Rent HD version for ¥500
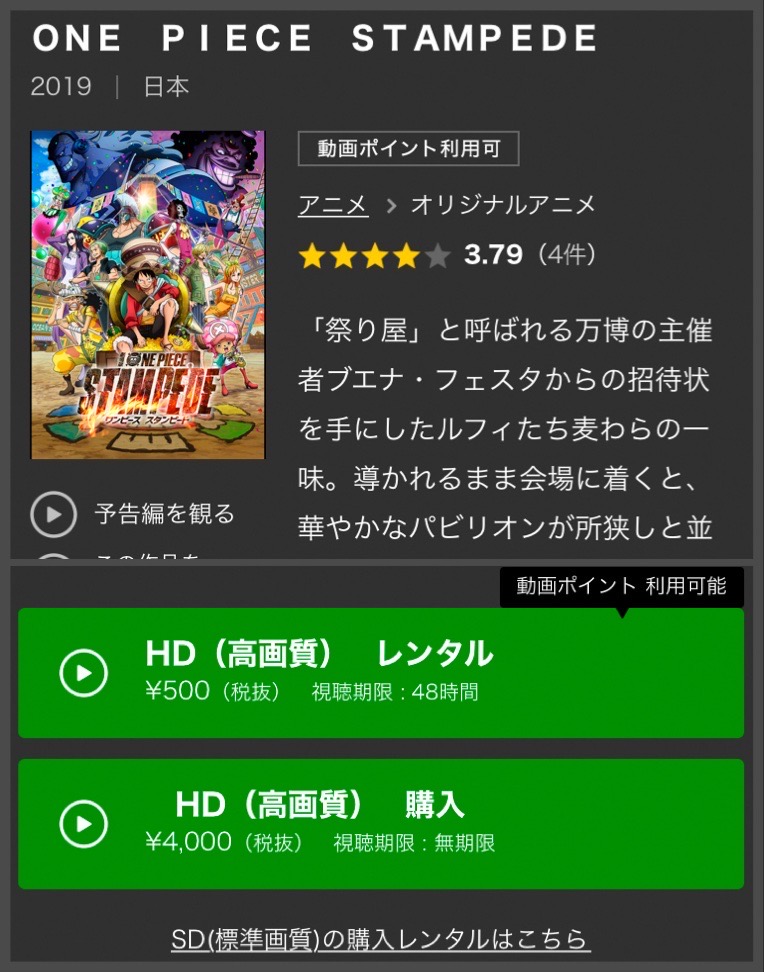This screenshot has height=972, width=764. point(380,673)
